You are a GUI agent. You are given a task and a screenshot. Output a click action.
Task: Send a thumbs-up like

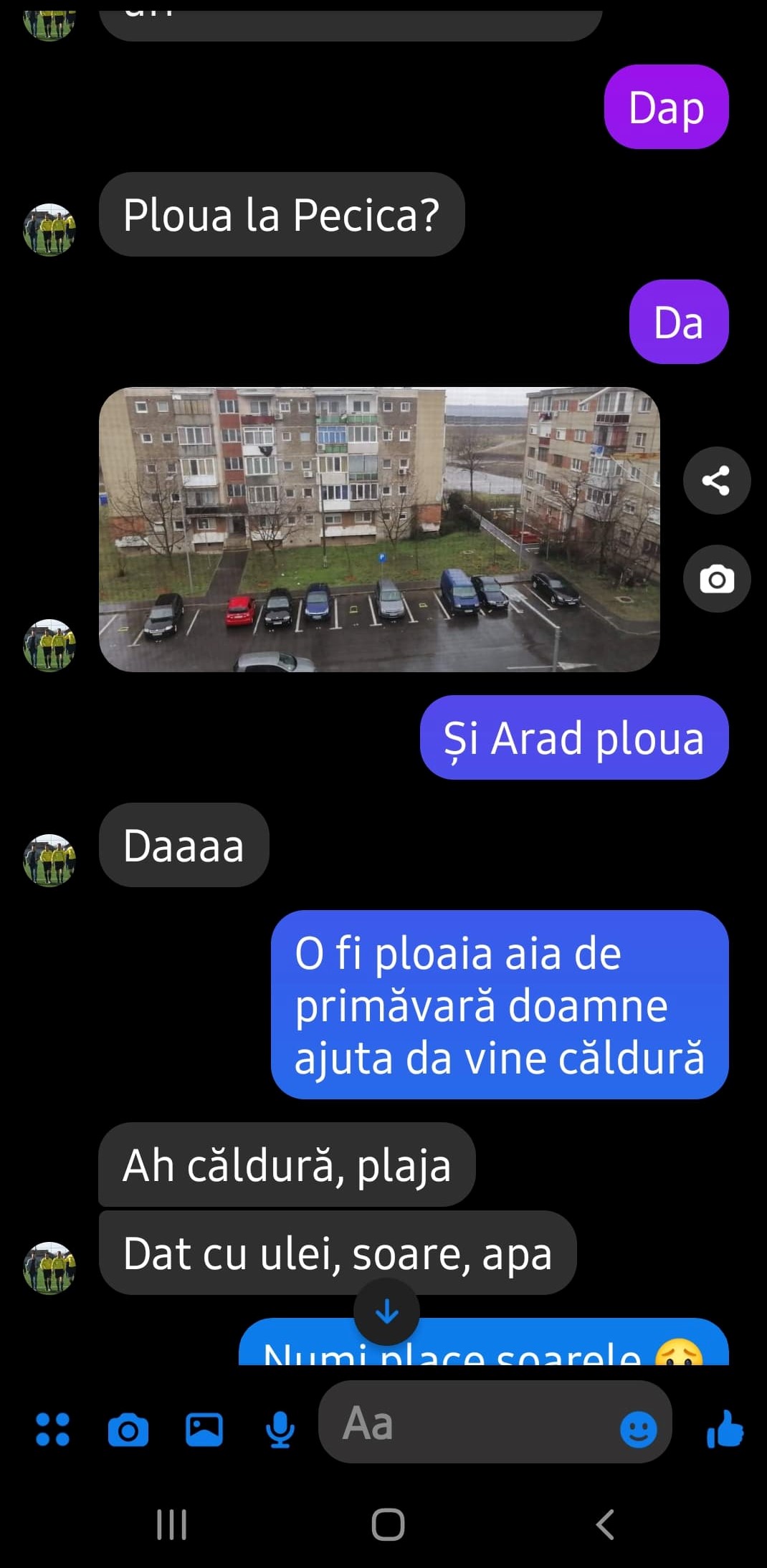click(725, 1429)
